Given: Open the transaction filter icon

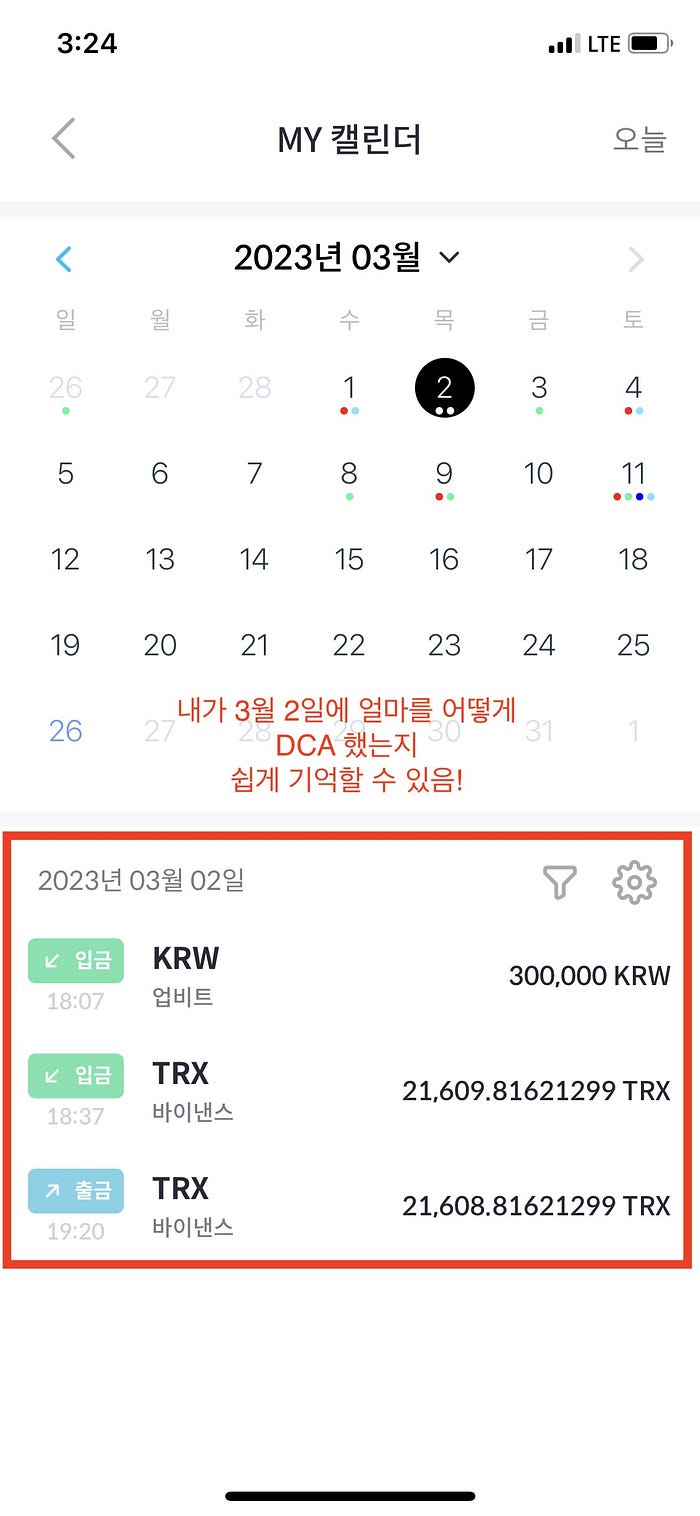Looking at the screenshot, I should click(559, 882).
